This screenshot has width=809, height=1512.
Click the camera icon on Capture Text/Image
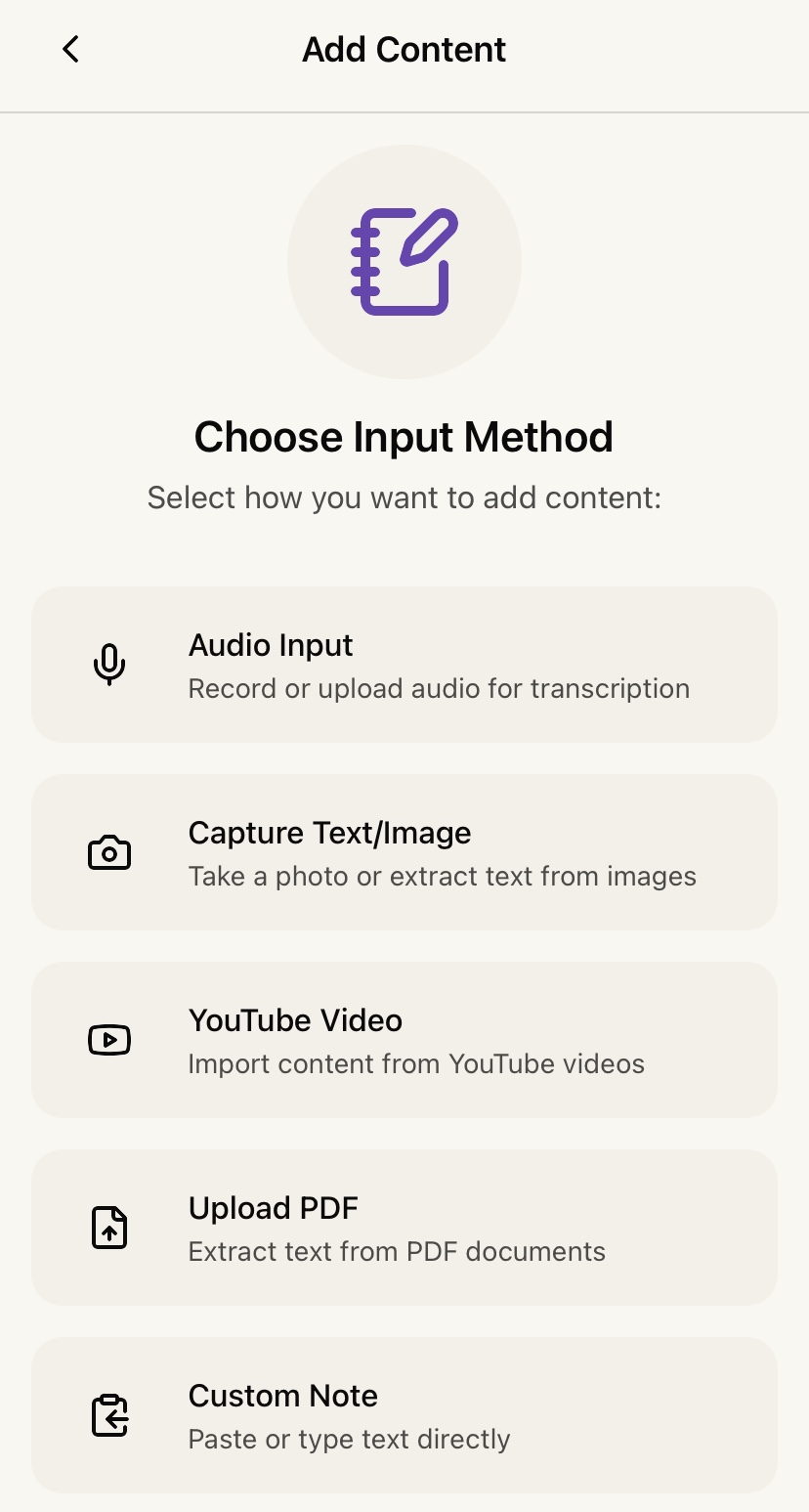pos(108,851)
